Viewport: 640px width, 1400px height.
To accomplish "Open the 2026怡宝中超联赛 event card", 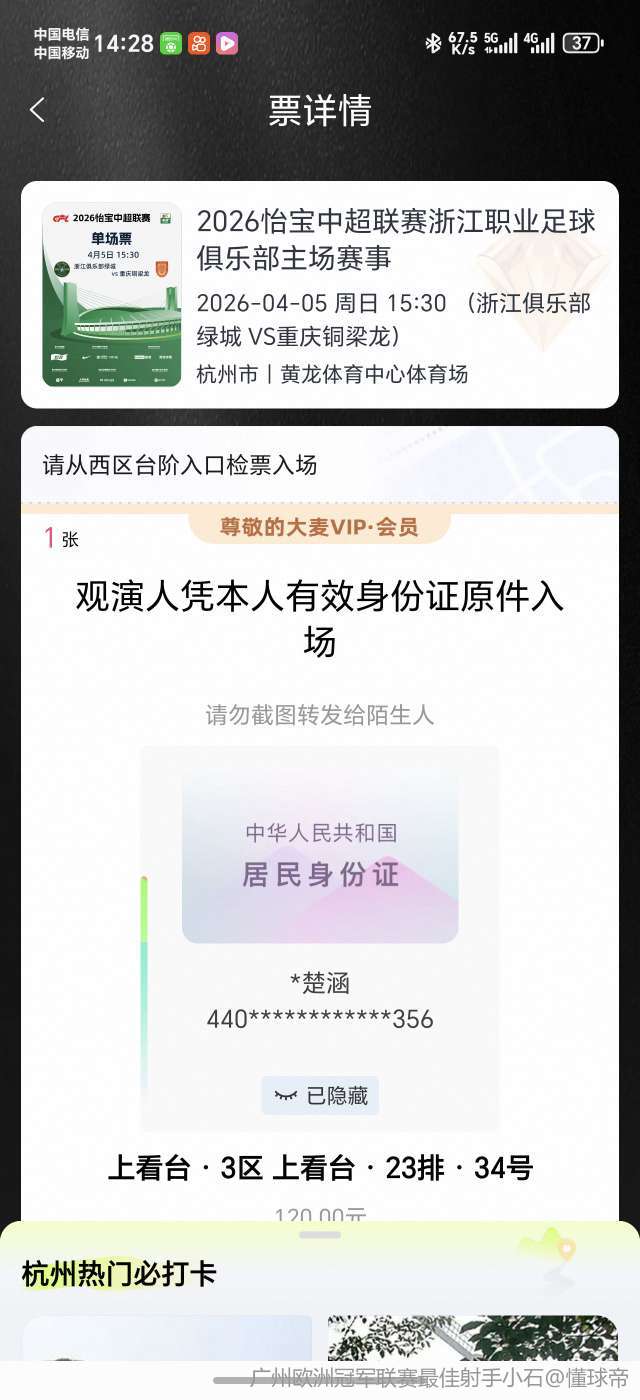I will pyautogui.click(x=320, y=295).
